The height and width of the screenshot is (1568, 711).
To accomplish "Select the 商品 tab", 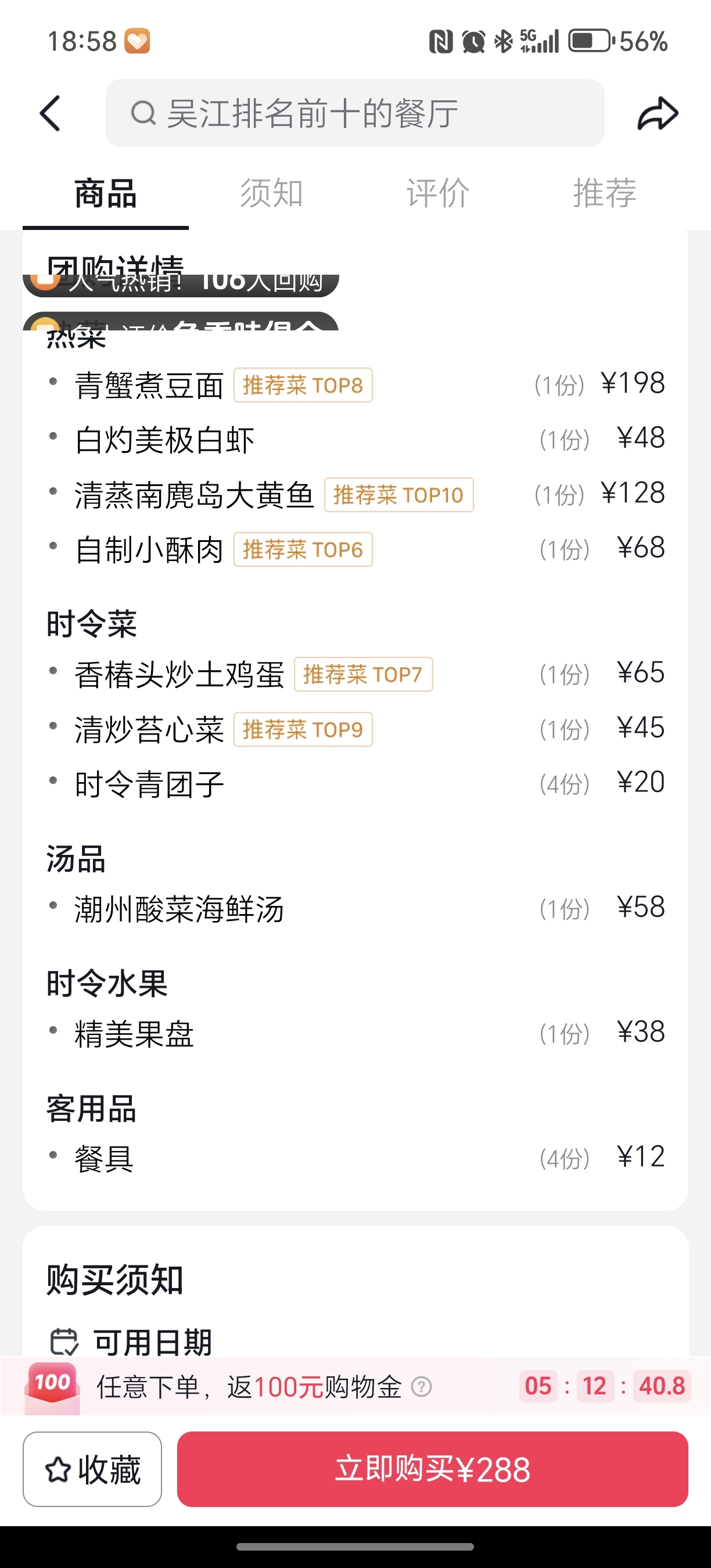I will 105,193.
